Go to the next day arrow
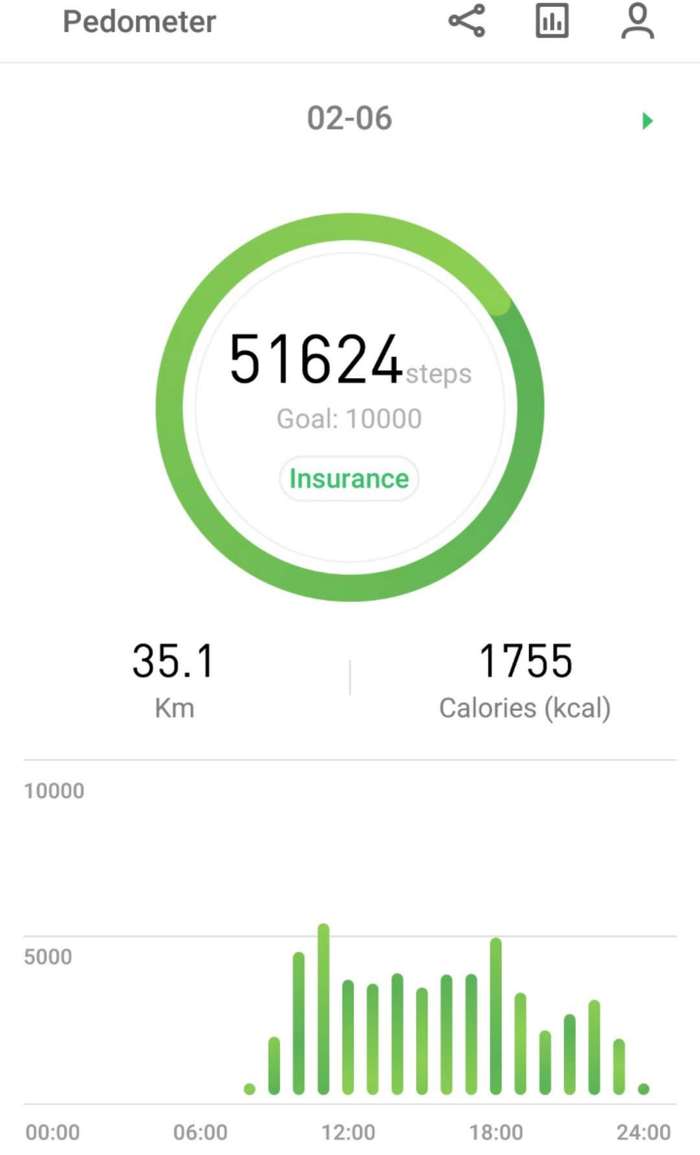Image resolution: width=700 pixels, height=1155 pixels. (647, 121)
